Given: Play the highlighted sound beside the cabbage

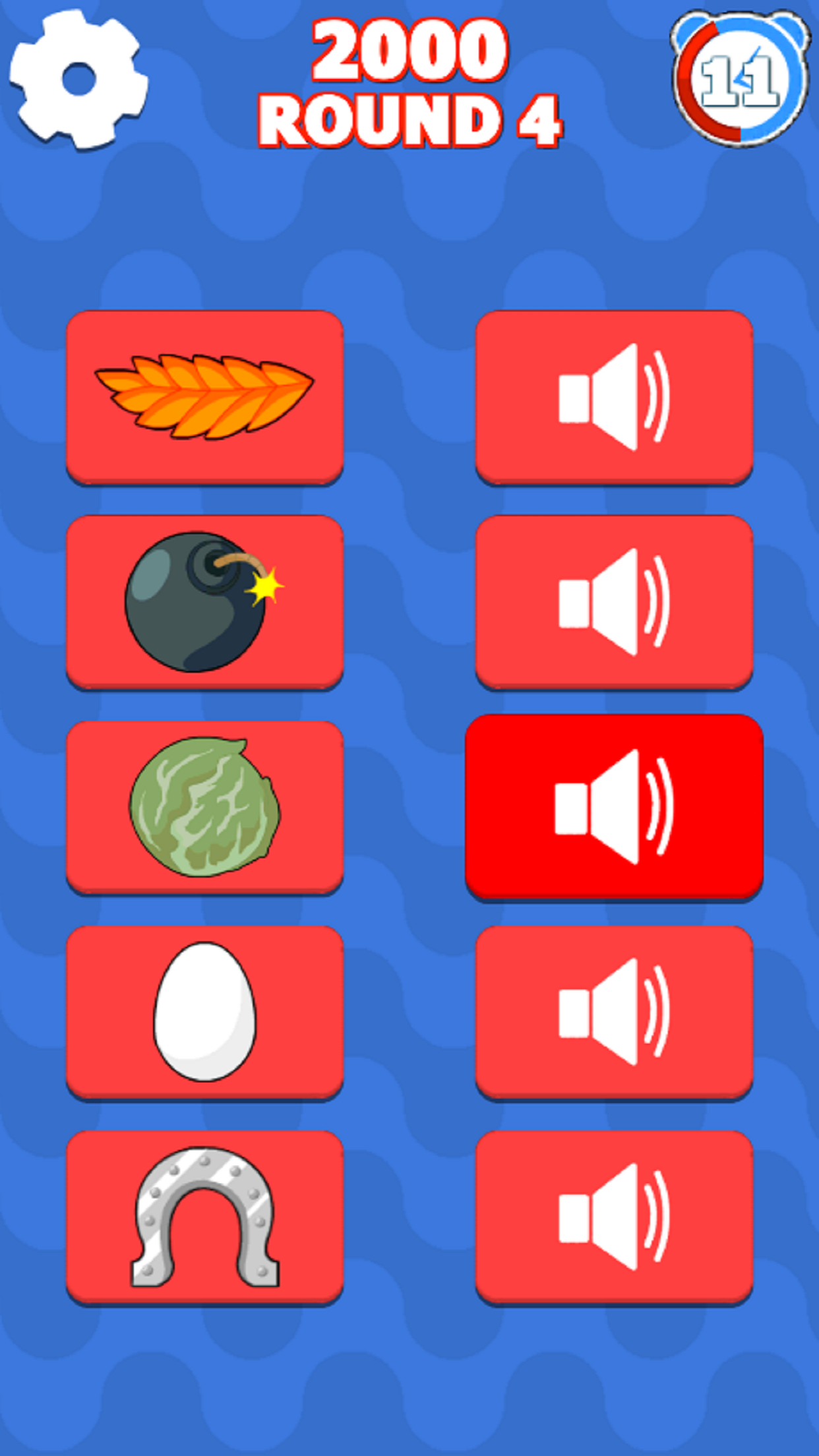Looking at the screenshot, I should click(x=614, y=806).
